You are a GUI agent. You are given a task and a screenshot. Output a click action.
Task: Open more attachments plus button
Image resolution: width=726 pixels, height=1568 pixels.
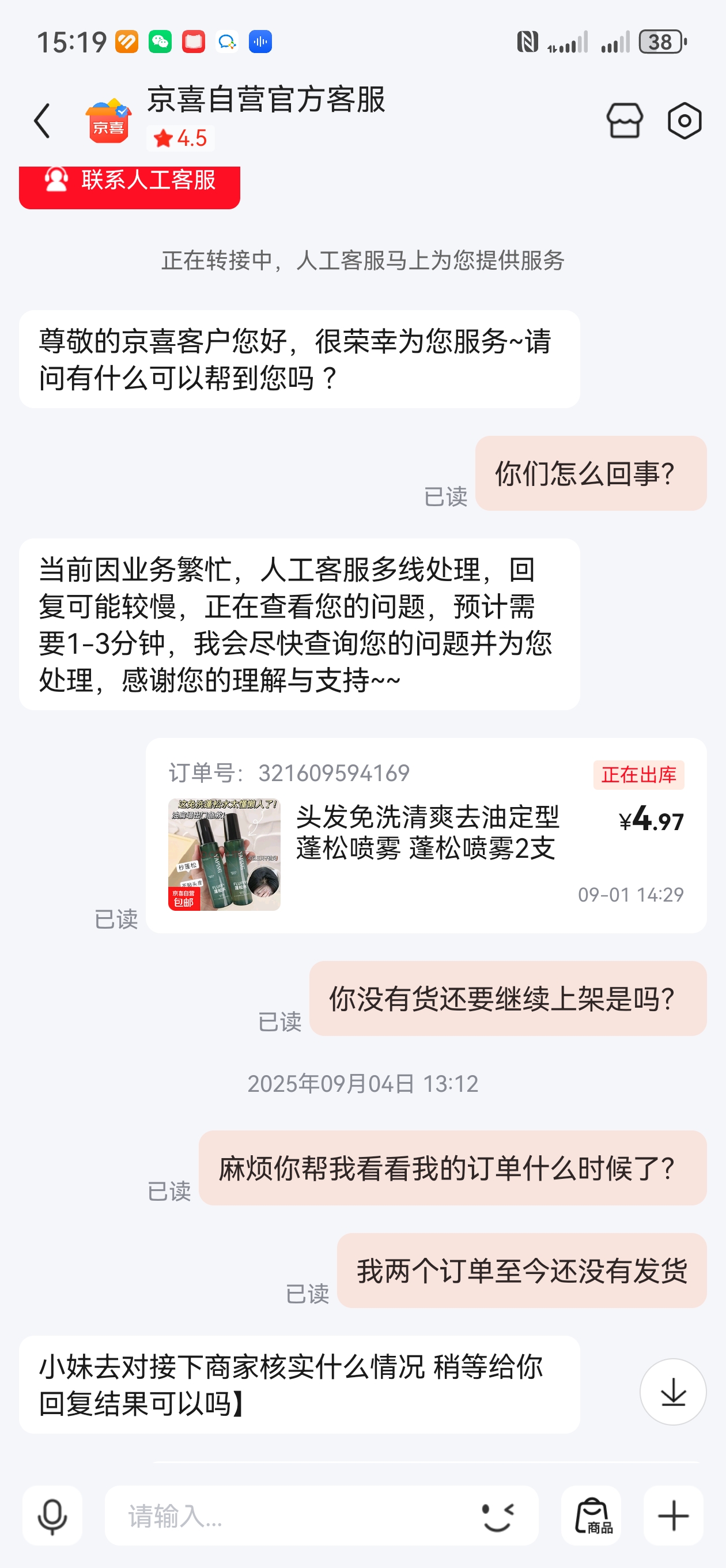pos(673,1516)
